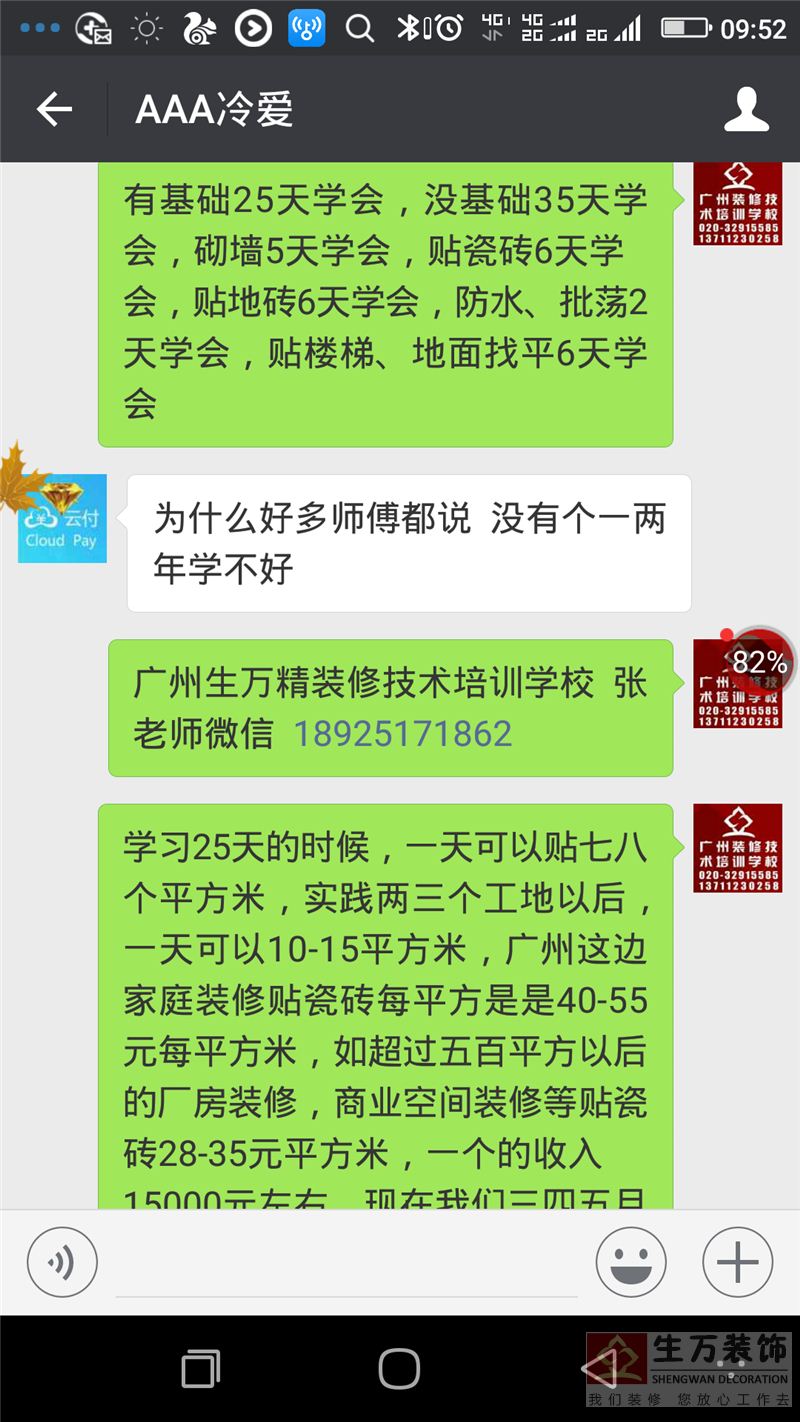The width and height of the screenshot is (800, 1422).
Task: Switch to voice message input
Action: [62, 1262]
